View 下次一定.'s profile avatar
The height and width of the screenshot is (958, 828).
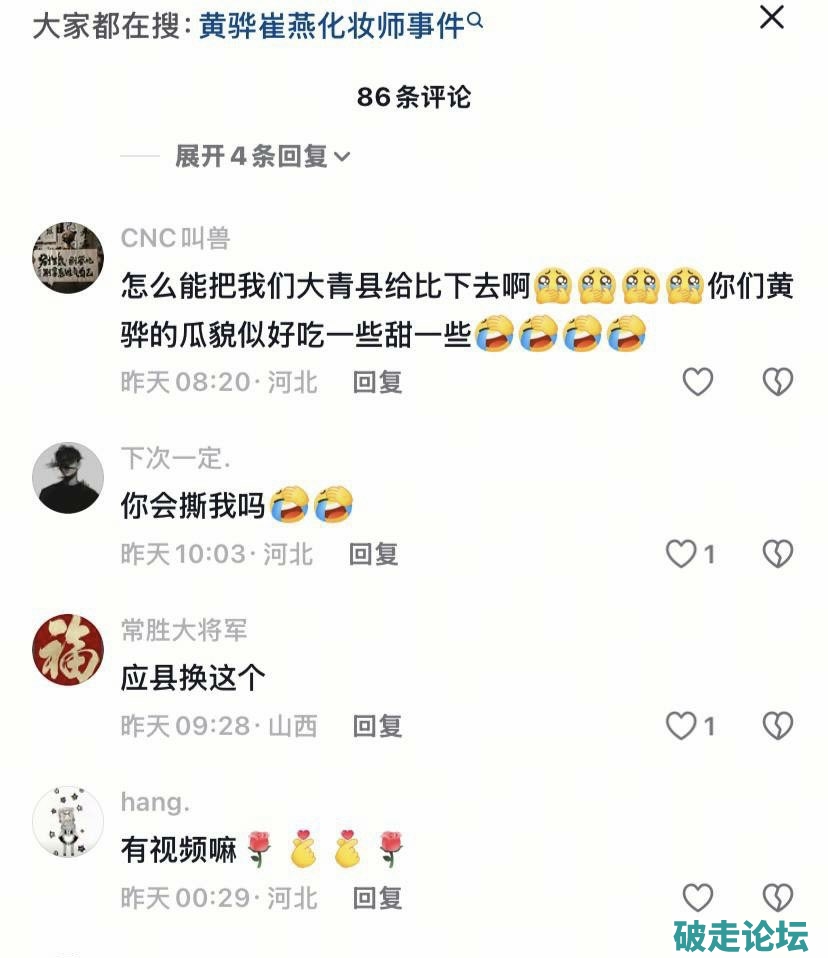point(68,478)
